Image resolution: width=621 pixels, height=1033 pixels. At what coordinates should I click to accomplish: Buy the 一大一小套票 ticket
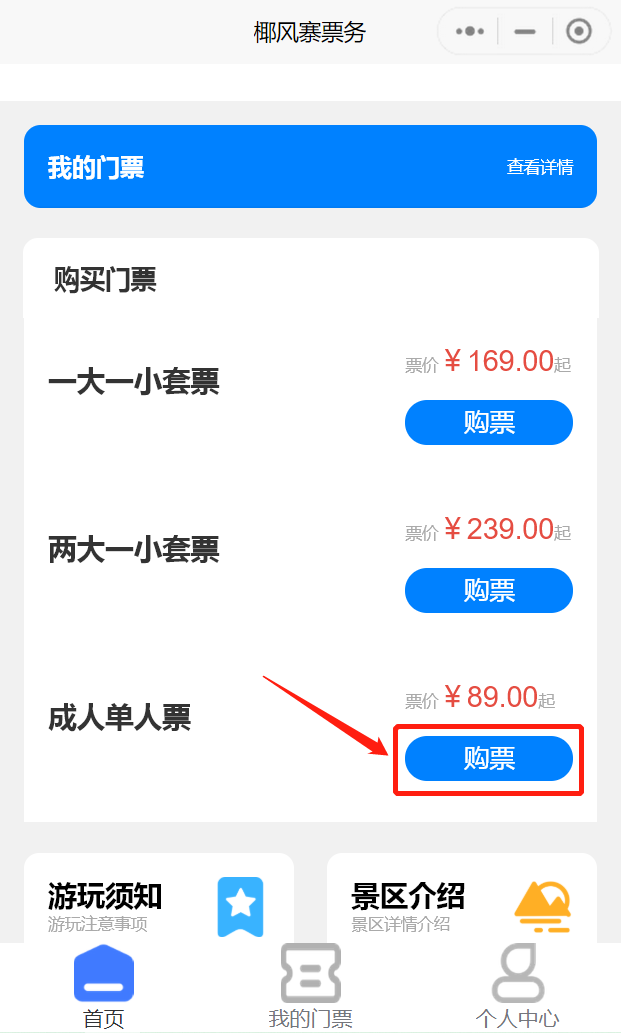click(x=488, y=422)
